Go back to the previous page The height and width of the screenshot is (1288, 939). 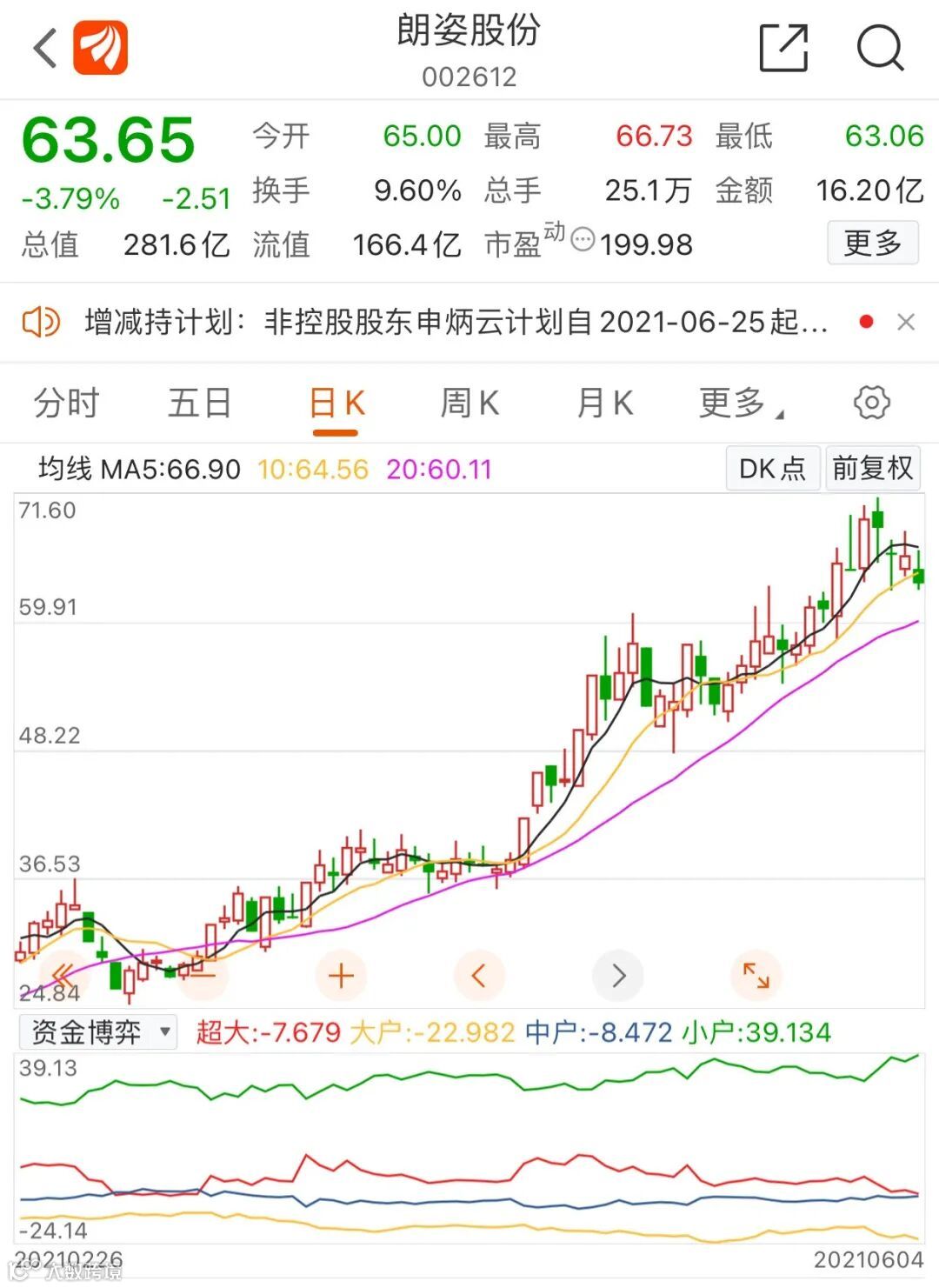tap(45, 47)
